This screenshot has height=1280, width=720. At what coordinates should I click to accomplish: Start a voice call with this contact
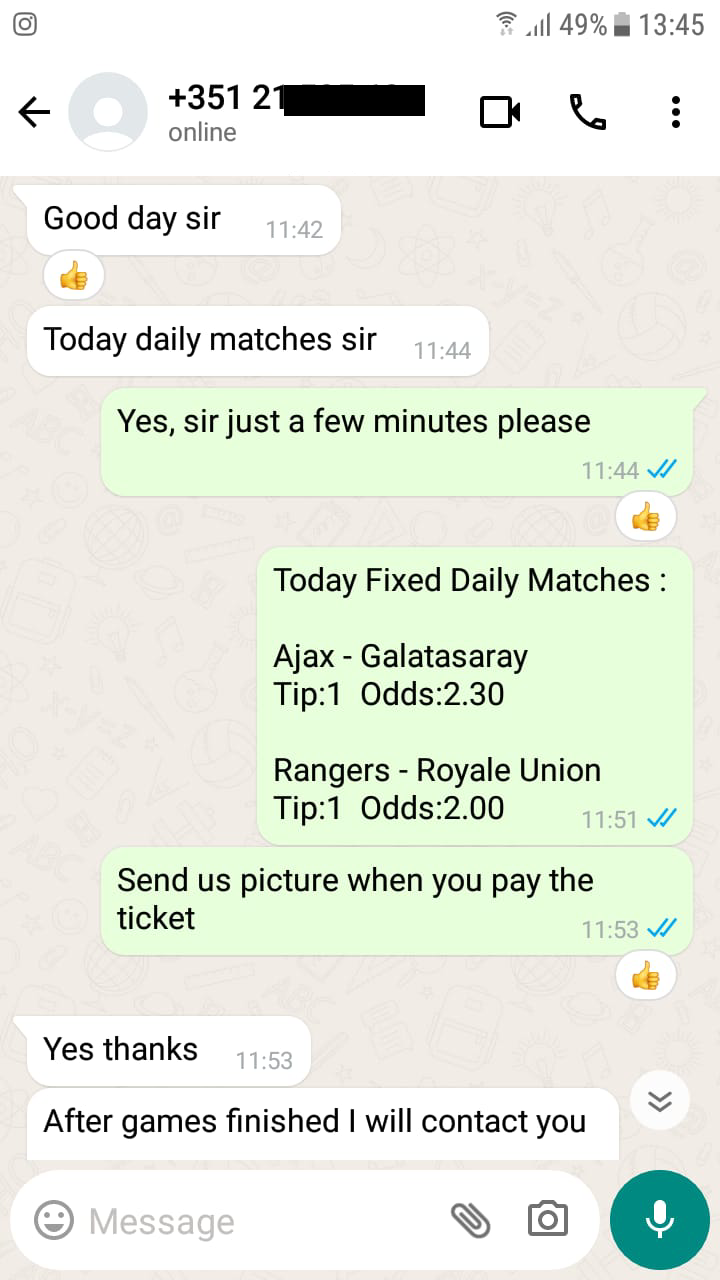[x=588, y=112]
